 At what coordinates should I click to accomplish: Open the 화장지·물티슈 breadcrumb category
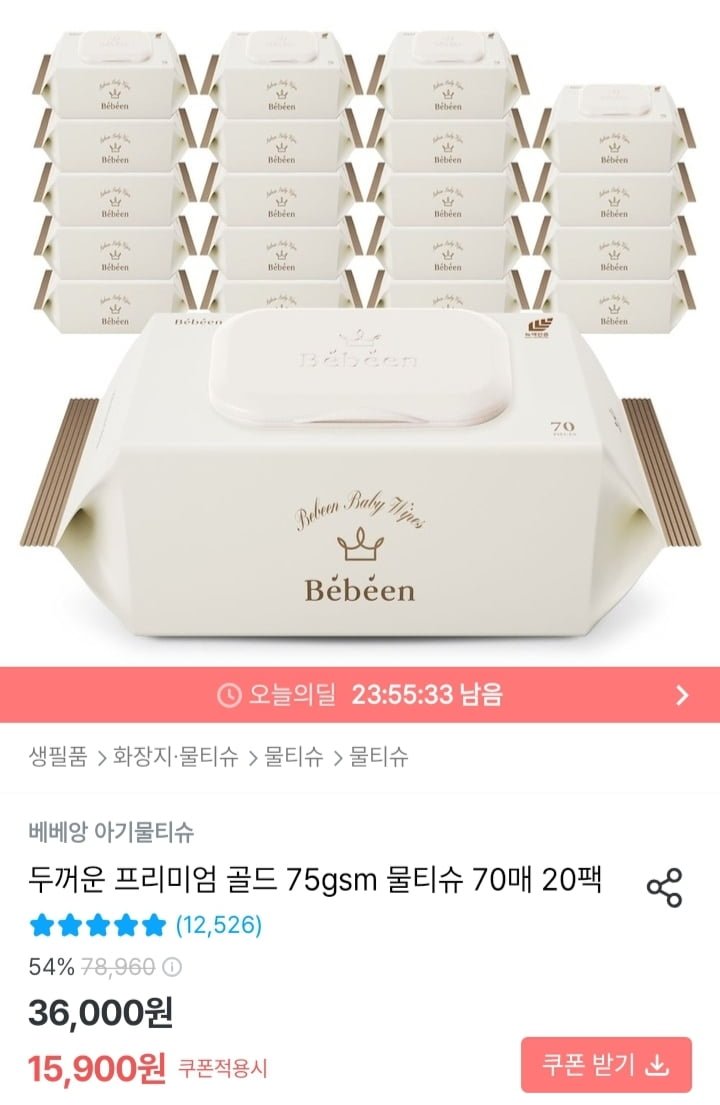174,757
